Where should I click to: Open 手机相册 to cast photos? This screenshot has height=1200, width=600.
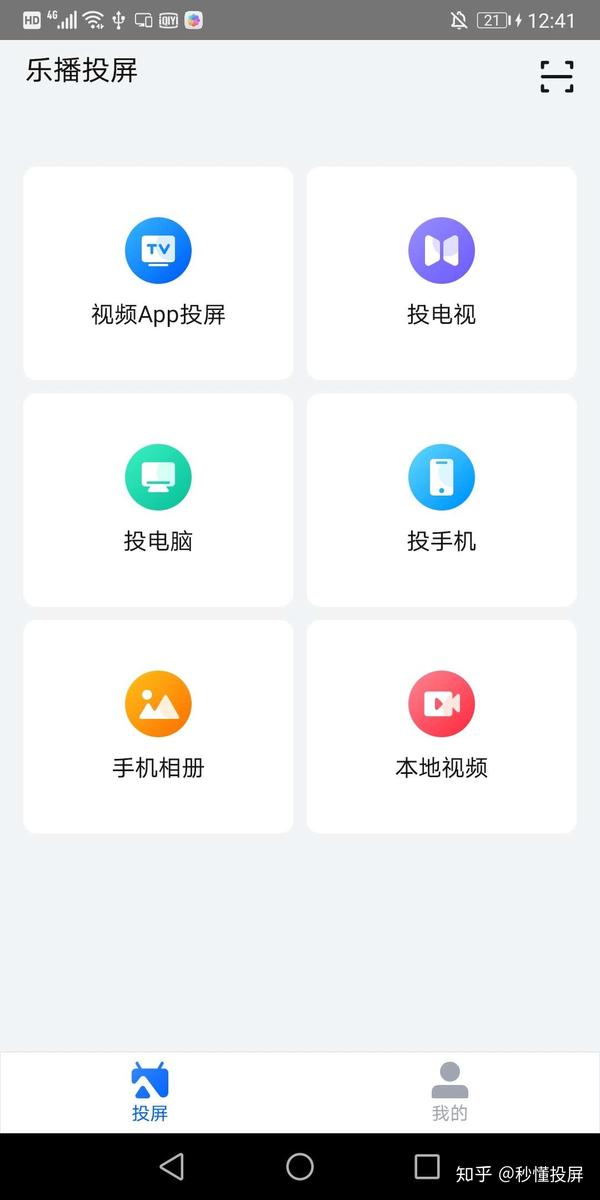[158, 727]
